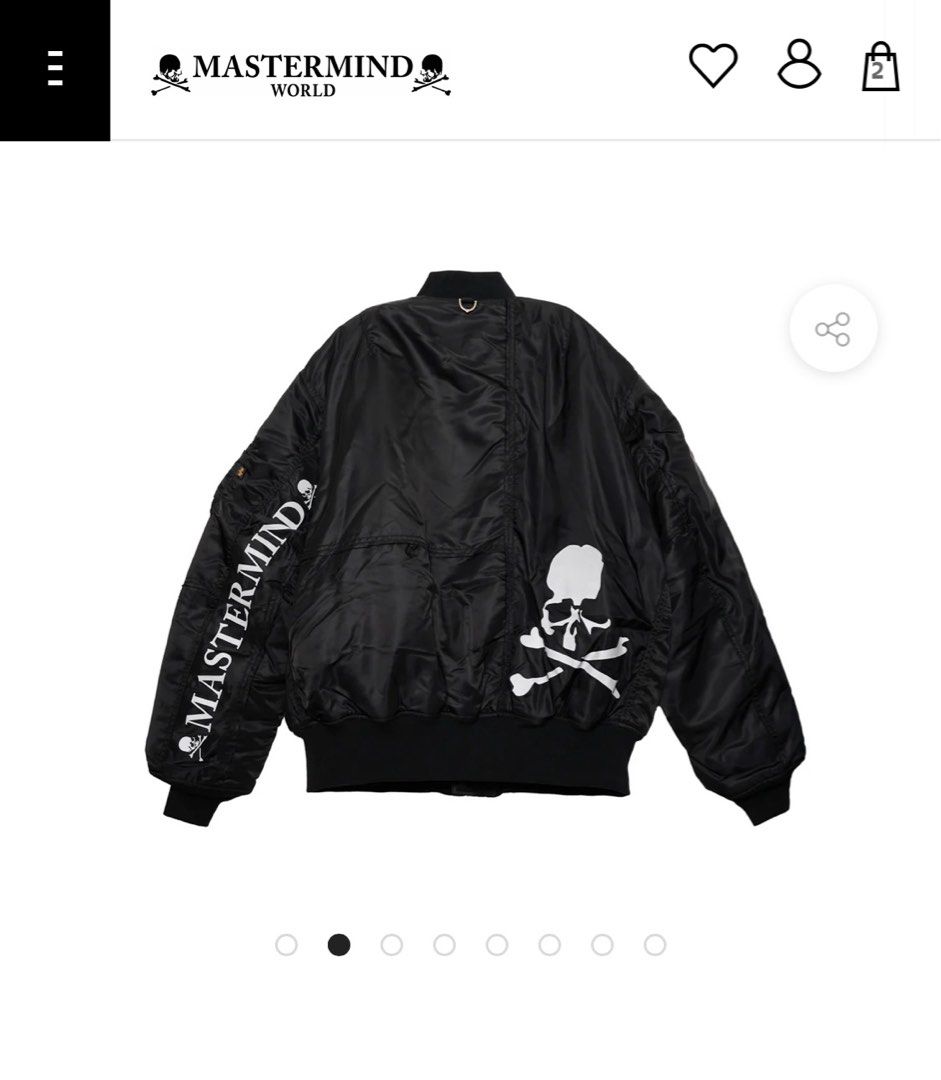Select the seventh carousel dot
Viewport: 941px width, 1080px height.
tap(603, 943)
